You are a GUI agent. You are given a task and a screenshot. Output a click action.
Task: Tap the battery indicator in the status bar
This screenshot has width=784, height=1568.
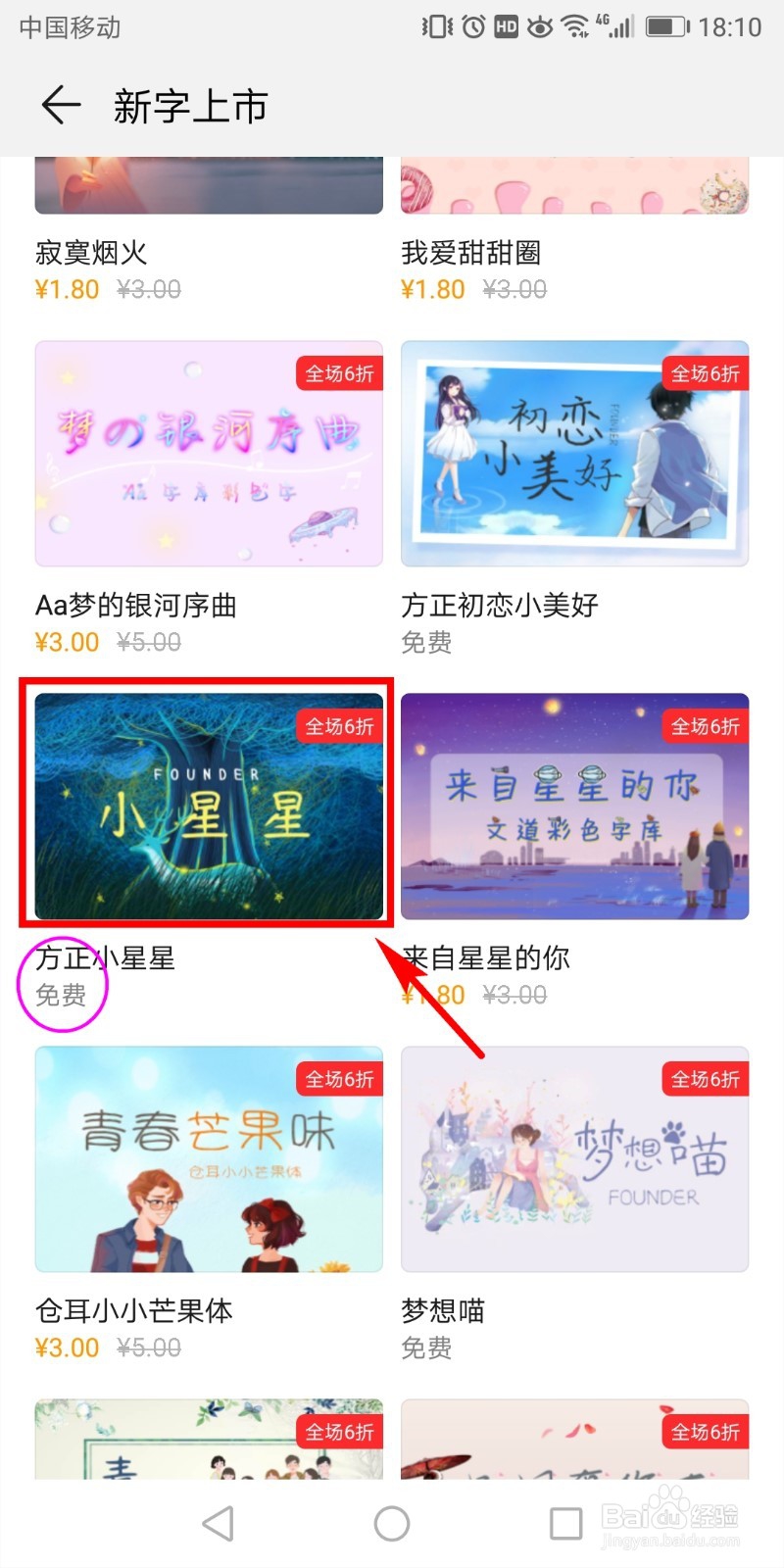coord(666,27)
